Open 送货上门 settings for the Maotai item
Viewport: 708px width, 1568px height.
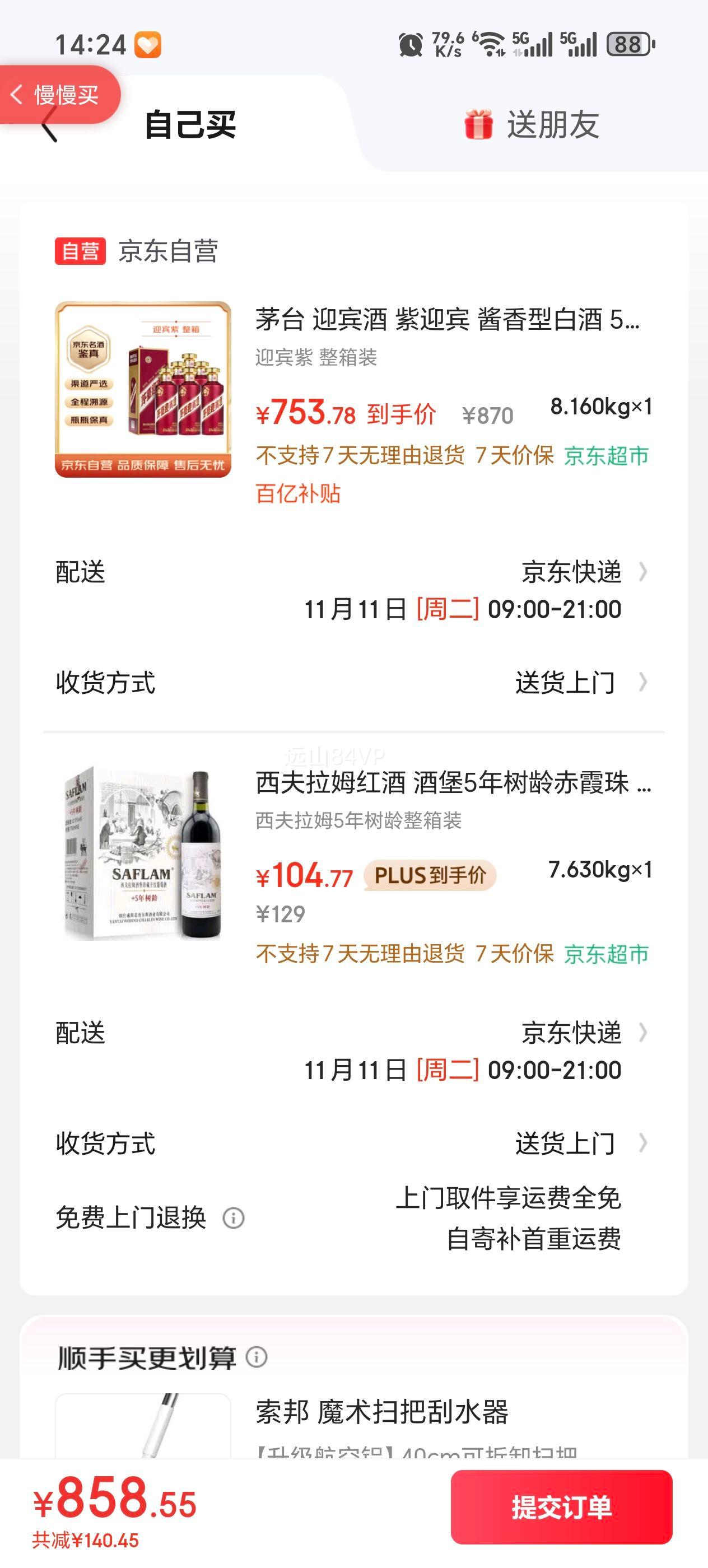point(566,683)
